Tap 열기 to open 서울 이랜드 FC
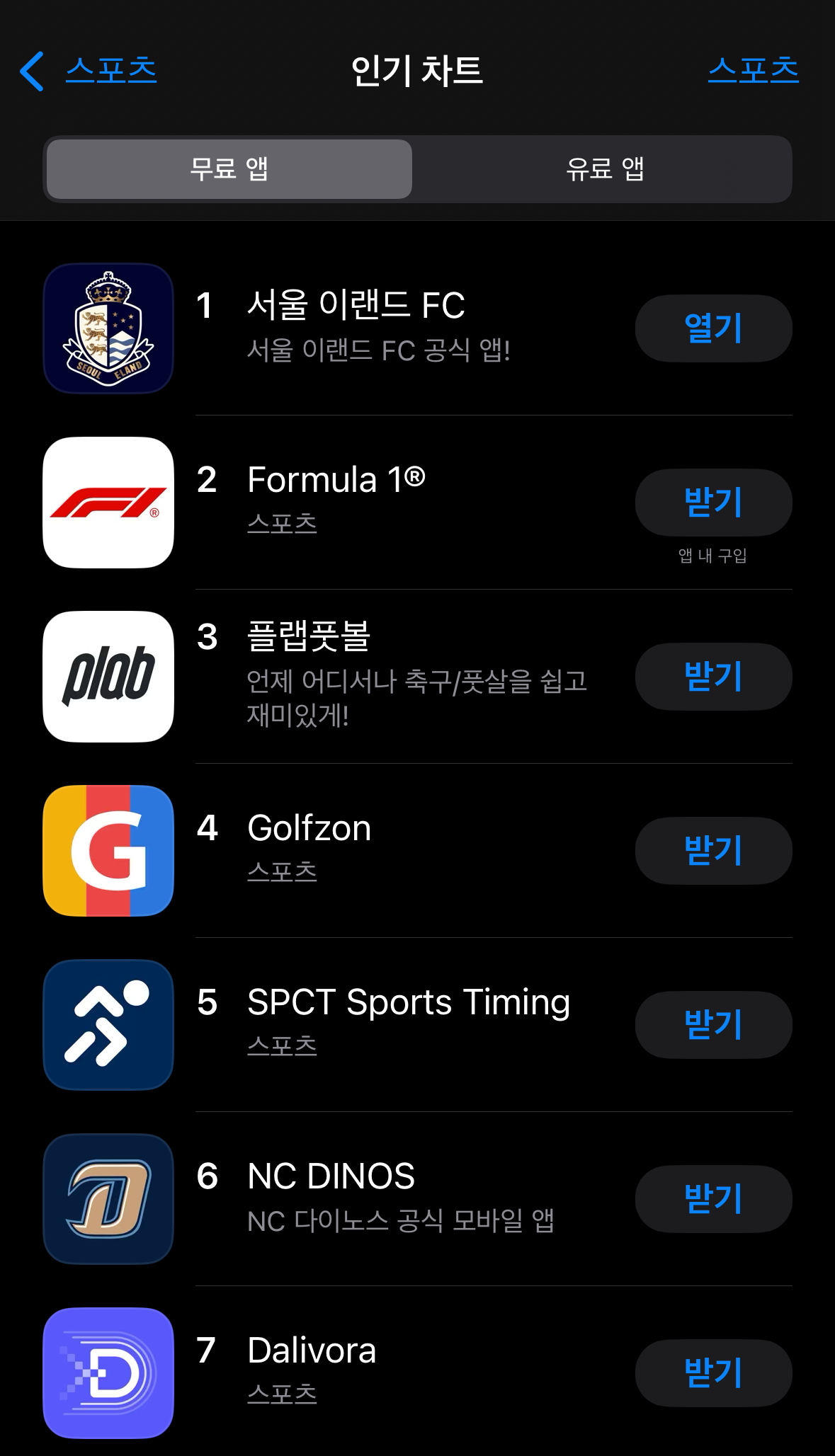835x1456 pixels. pos(713,328)
